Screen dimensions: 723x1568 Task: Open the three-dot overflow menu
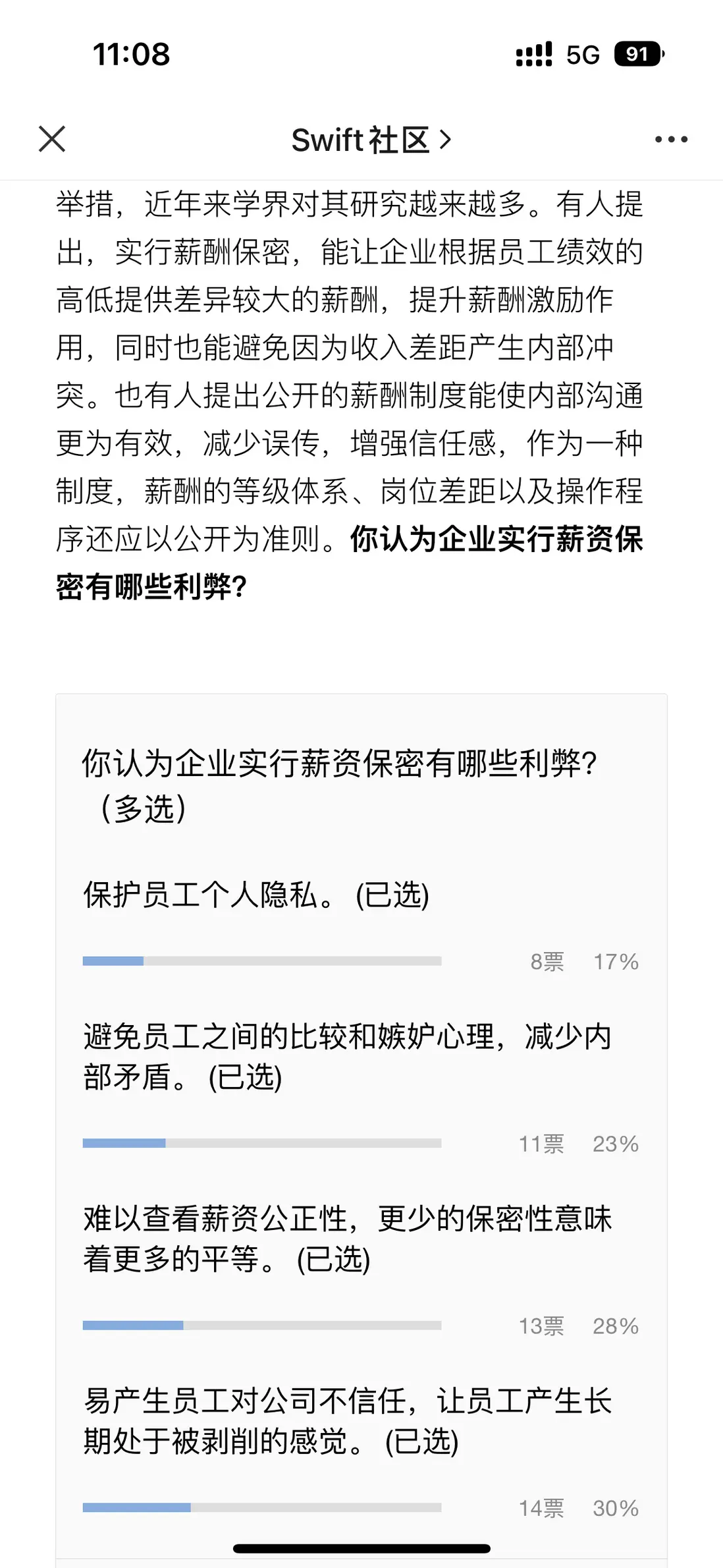(671, 139)
